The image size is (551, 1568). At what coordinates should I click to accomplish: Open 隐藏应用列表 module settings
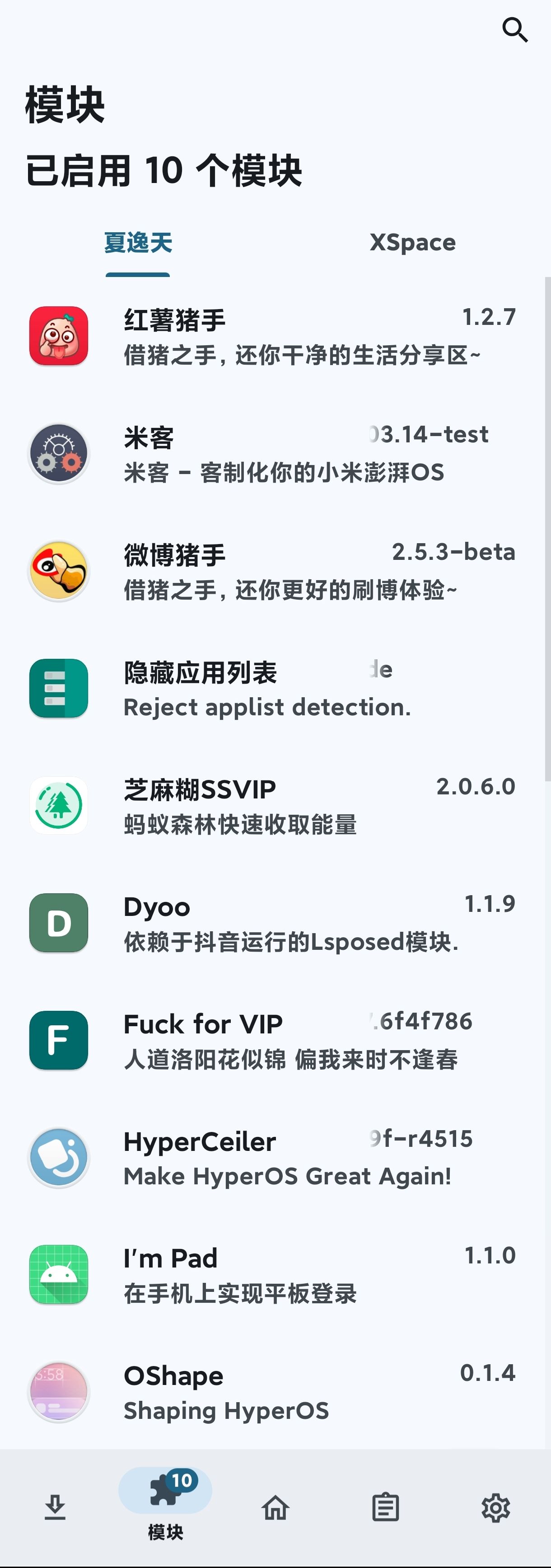274,689
